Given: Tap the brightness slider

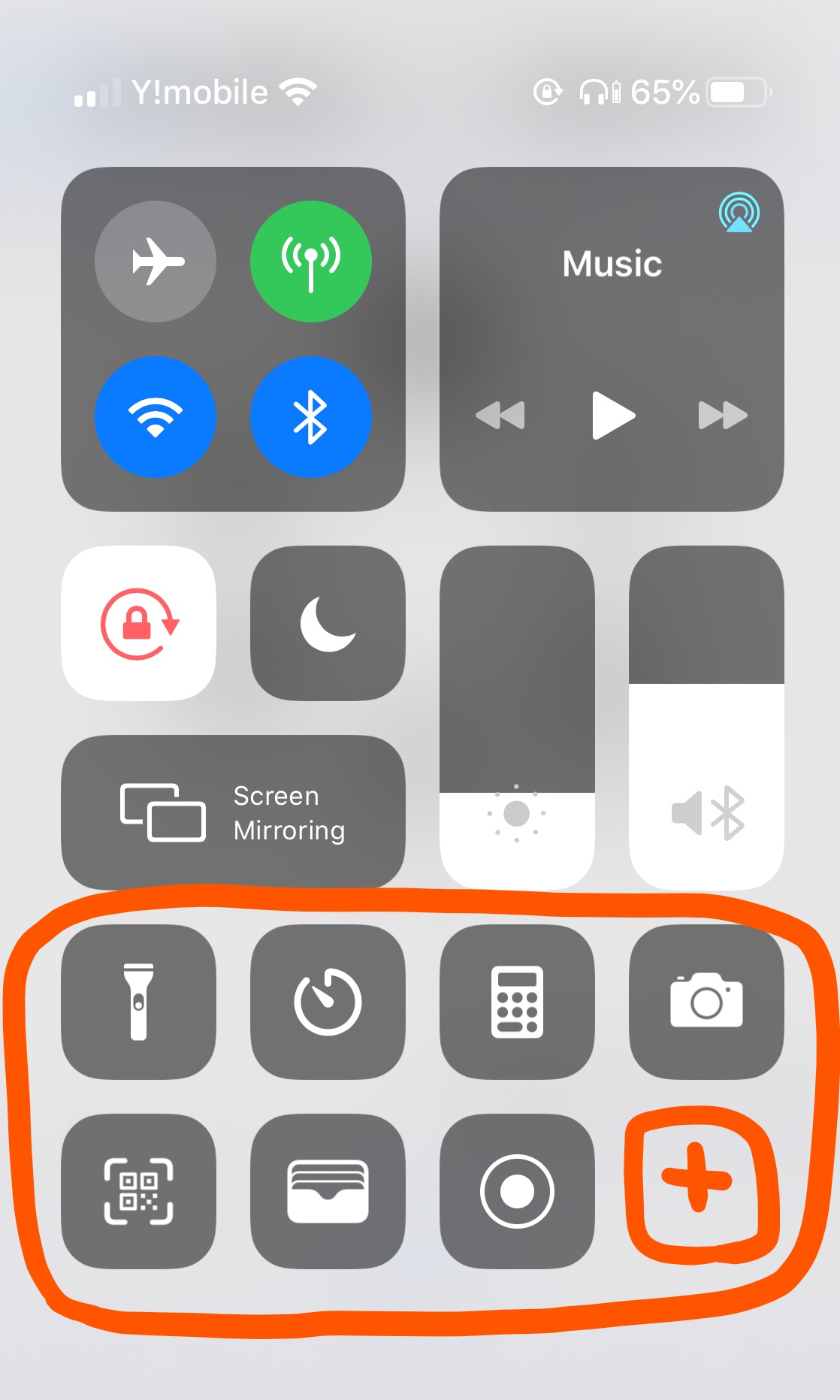Looking at the screenshot, I should tap(517, 718).
